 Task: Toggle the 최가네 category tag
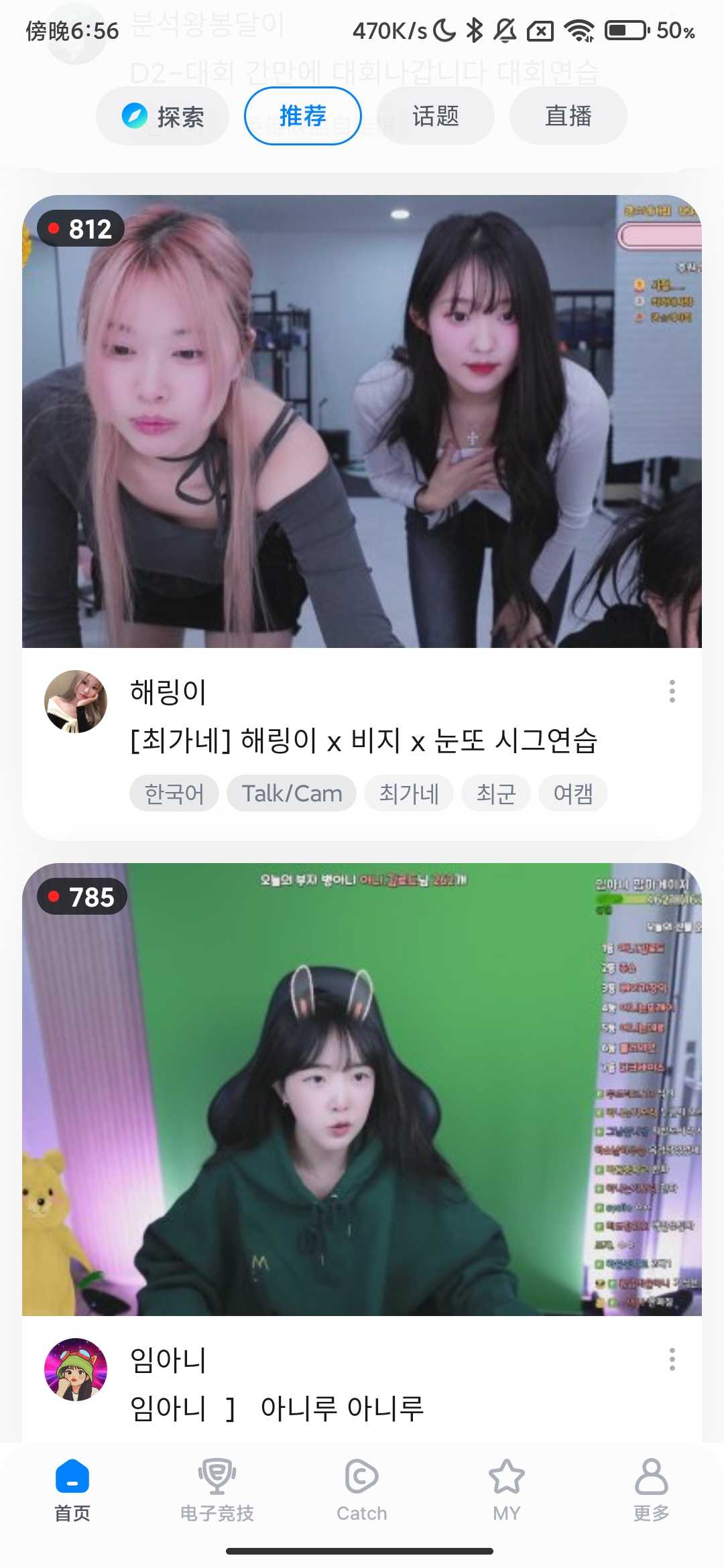(x=408, y=793)
